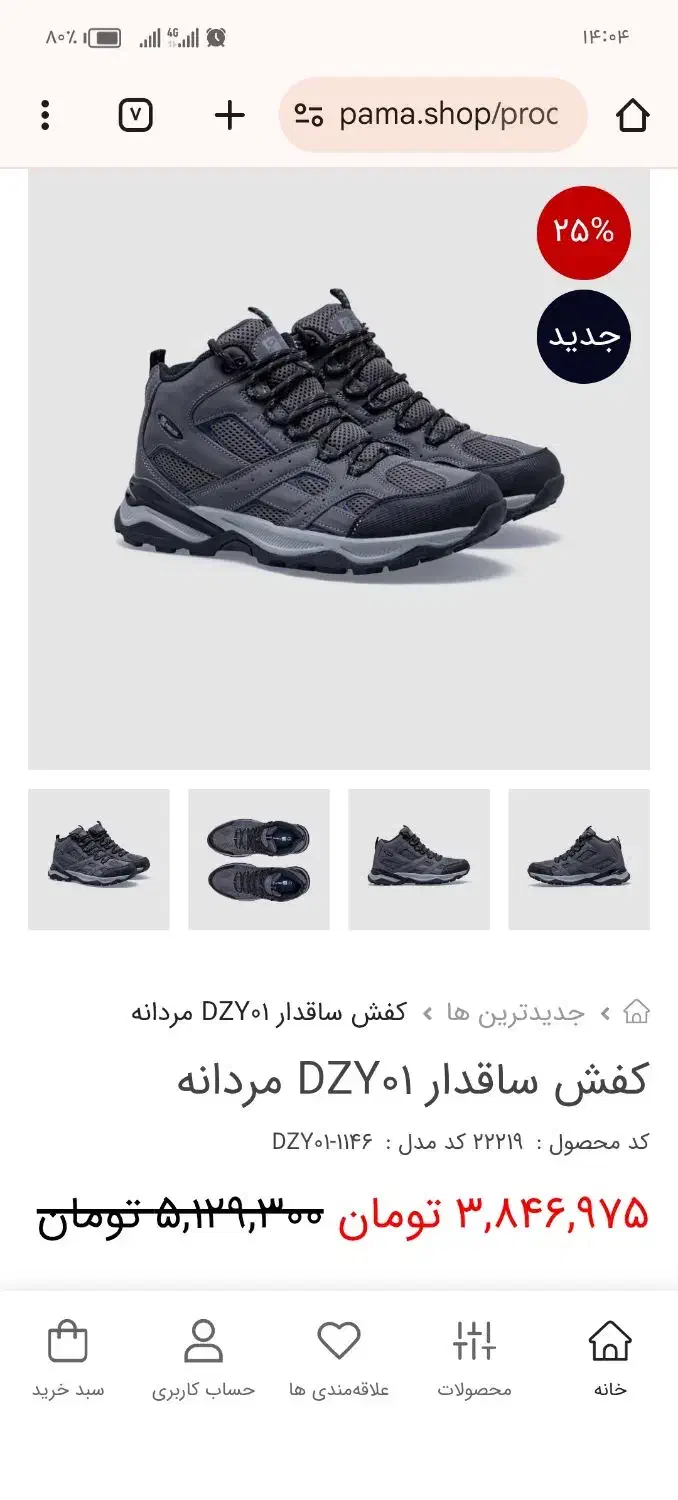Go to the browser home page

tap(632, 116)
